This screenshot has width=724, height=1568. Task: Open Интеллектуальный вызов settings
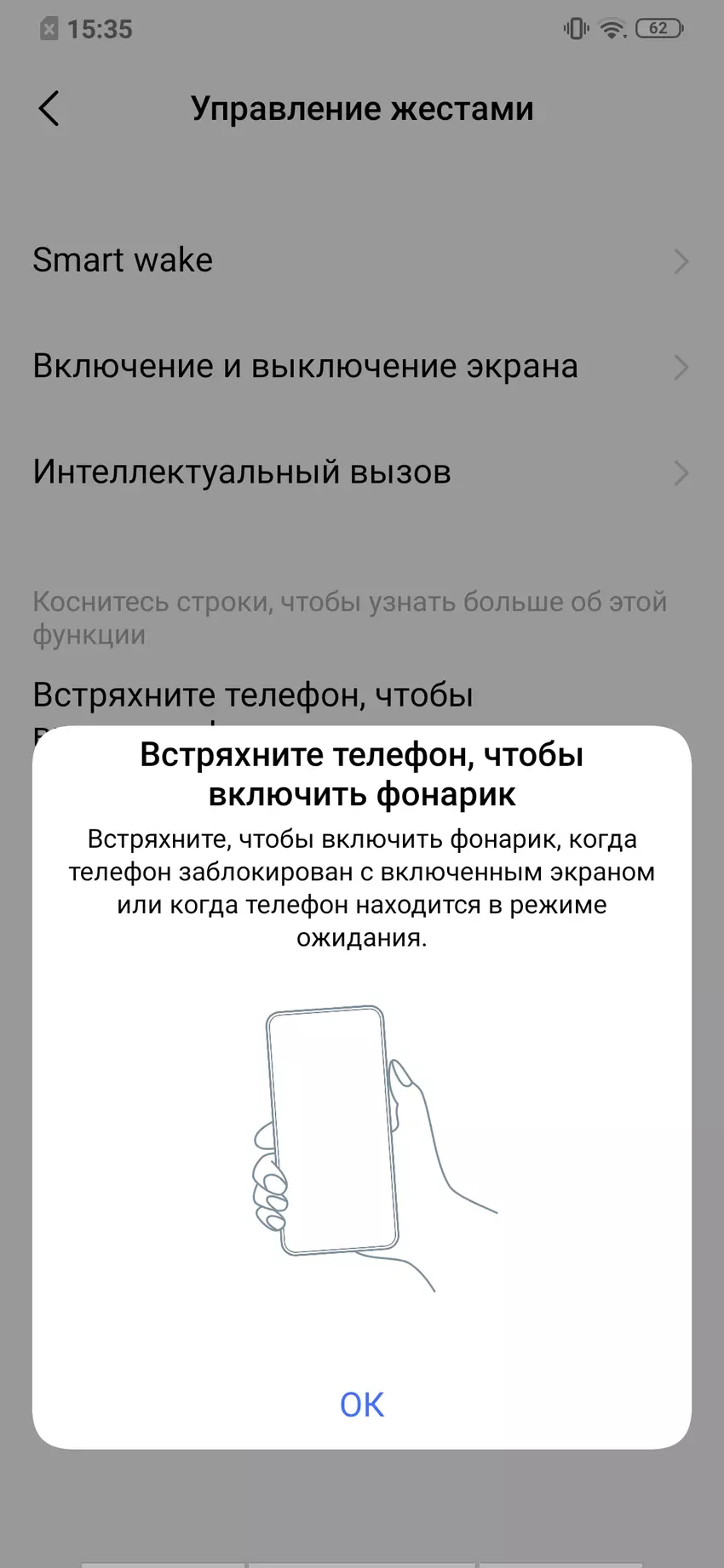361,472
